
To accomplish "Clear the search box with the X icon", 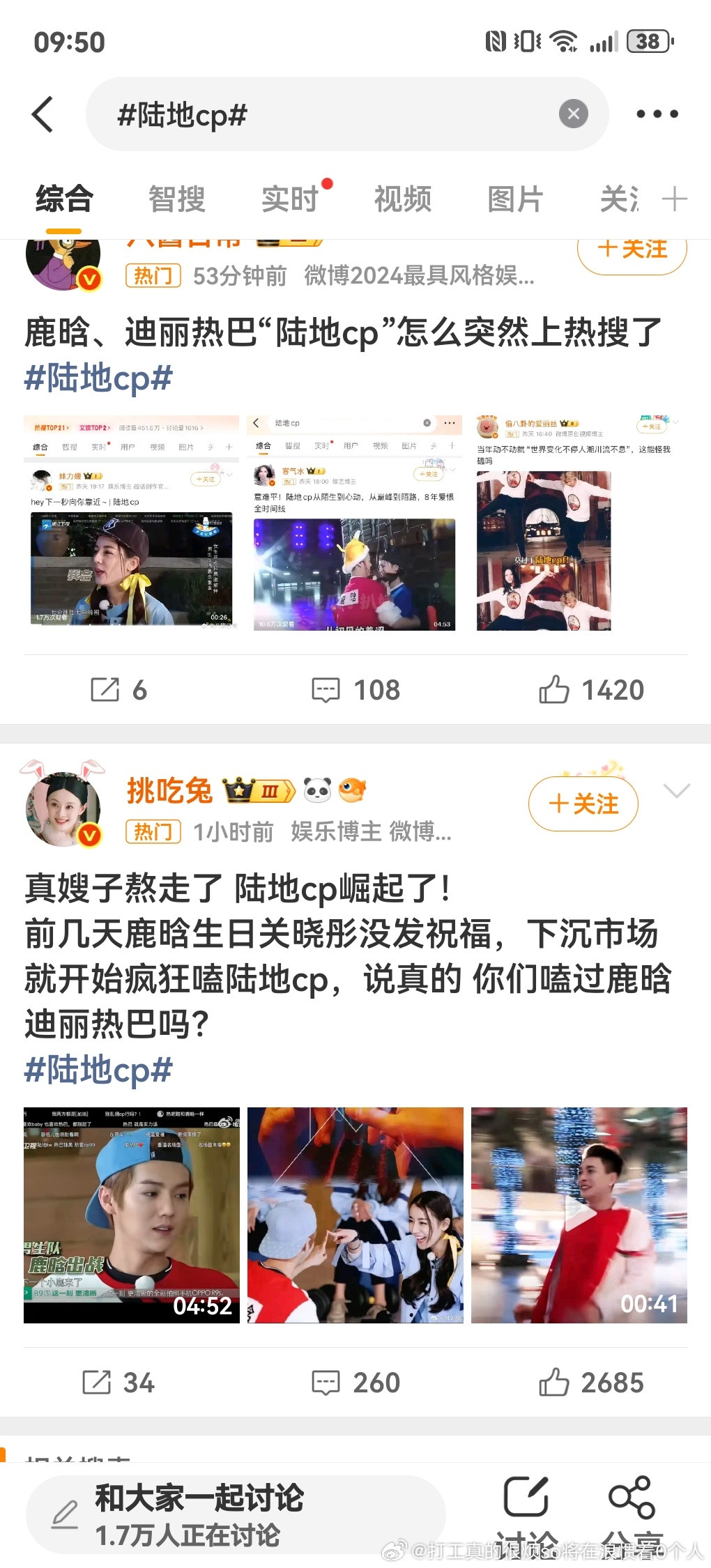I will (x=573, y=114).
